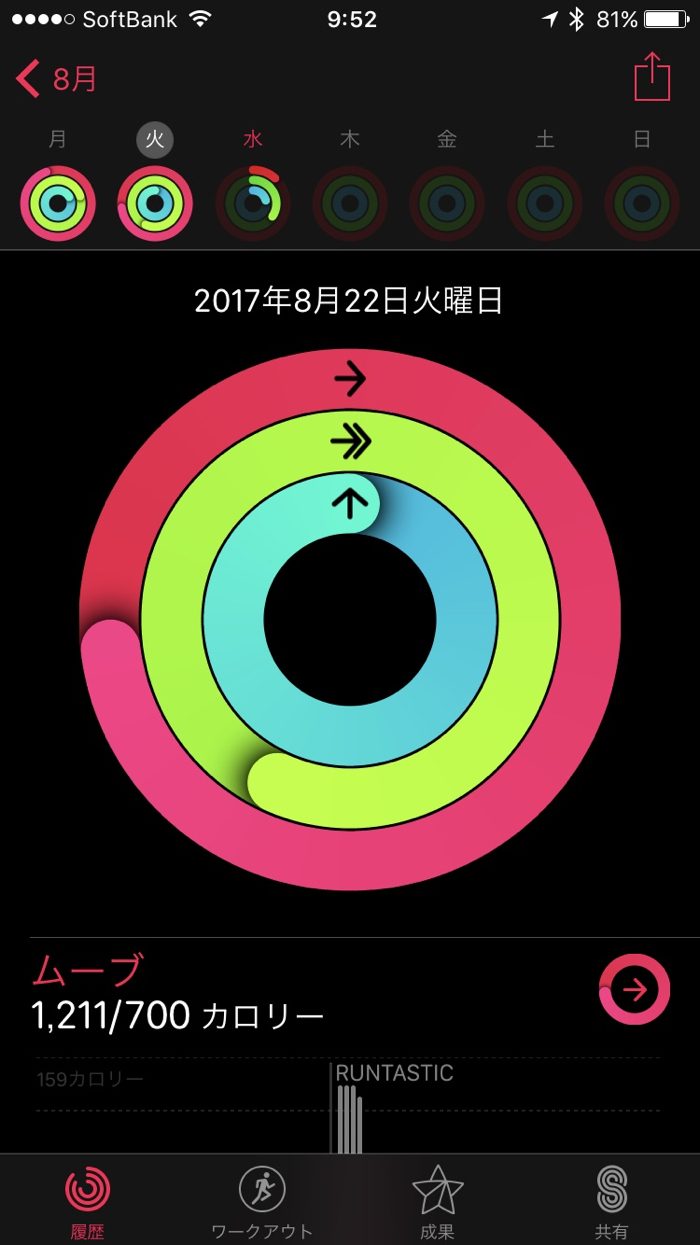Open the 共有 tab

[x=611, y=1200]
